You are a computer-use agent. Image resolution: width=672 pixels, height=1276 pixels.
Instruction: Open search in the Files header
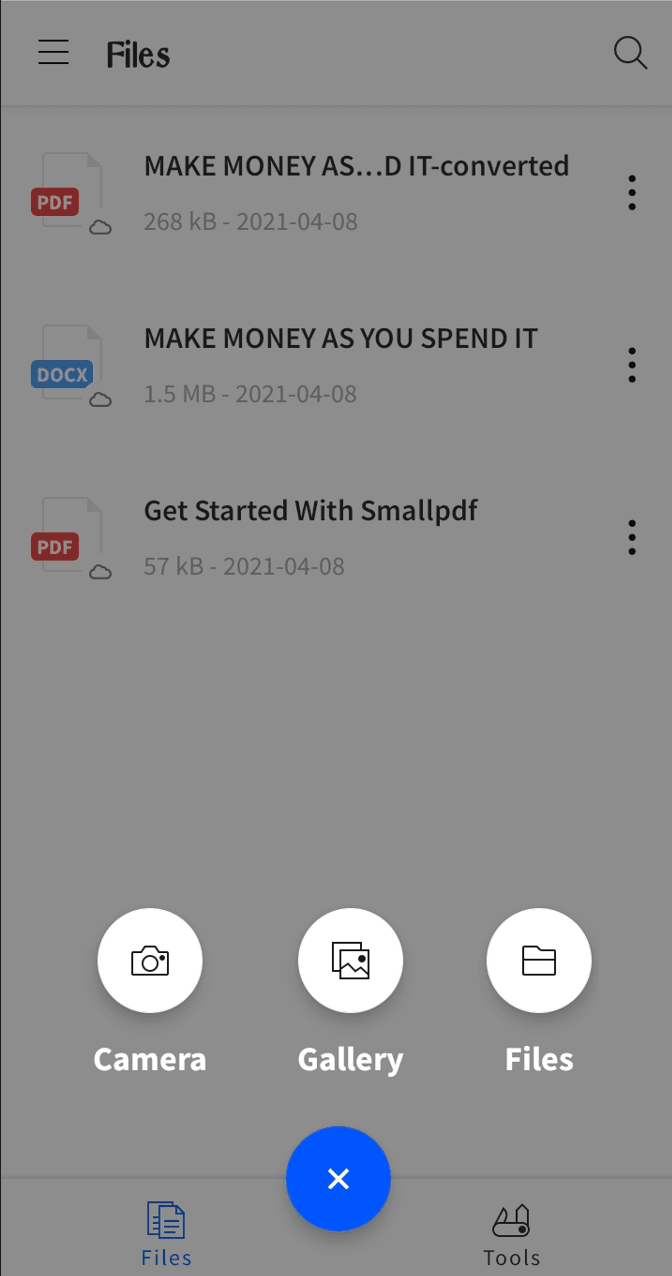tap(630, 53)
